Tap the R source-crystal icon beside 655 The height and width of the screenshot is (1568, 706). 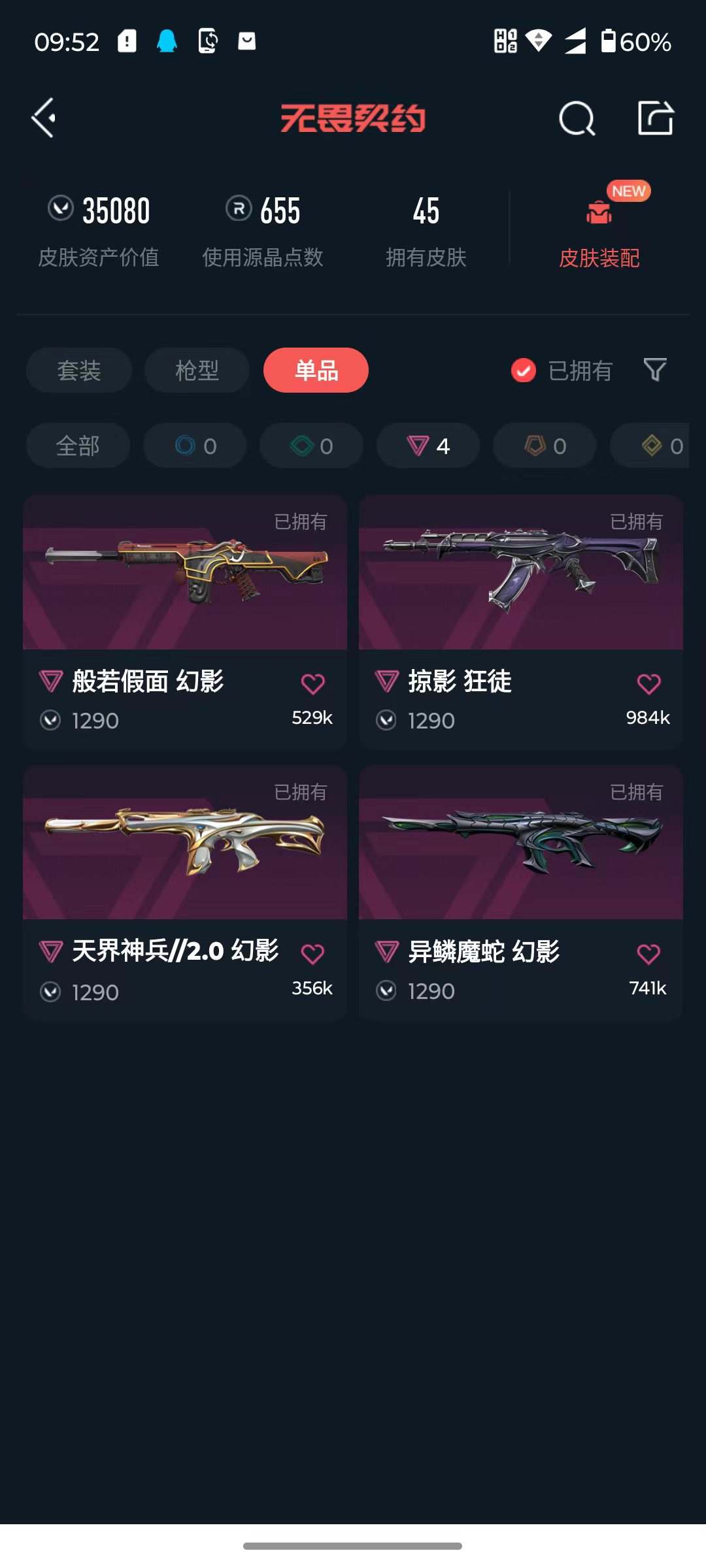point(238,210)
